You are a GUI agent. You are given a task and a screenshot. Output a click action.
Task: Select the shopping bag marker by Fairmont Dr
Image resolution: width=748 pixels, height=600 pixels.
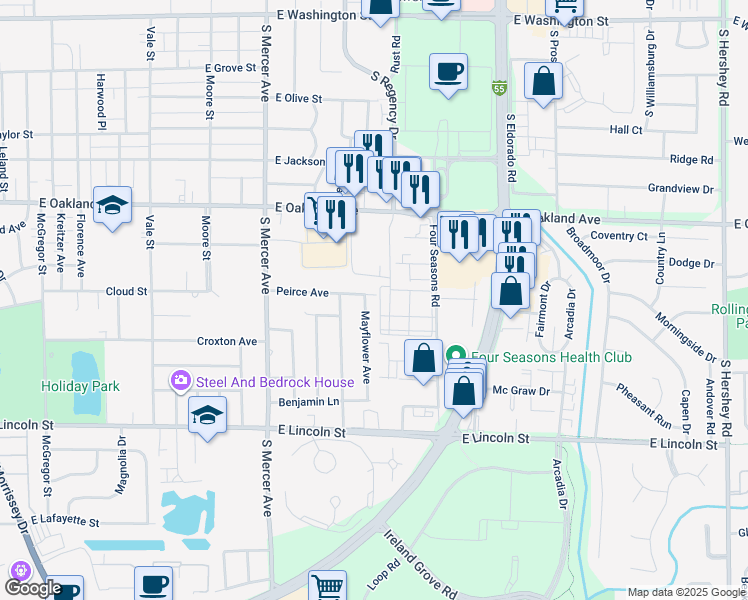click(510, 291)
